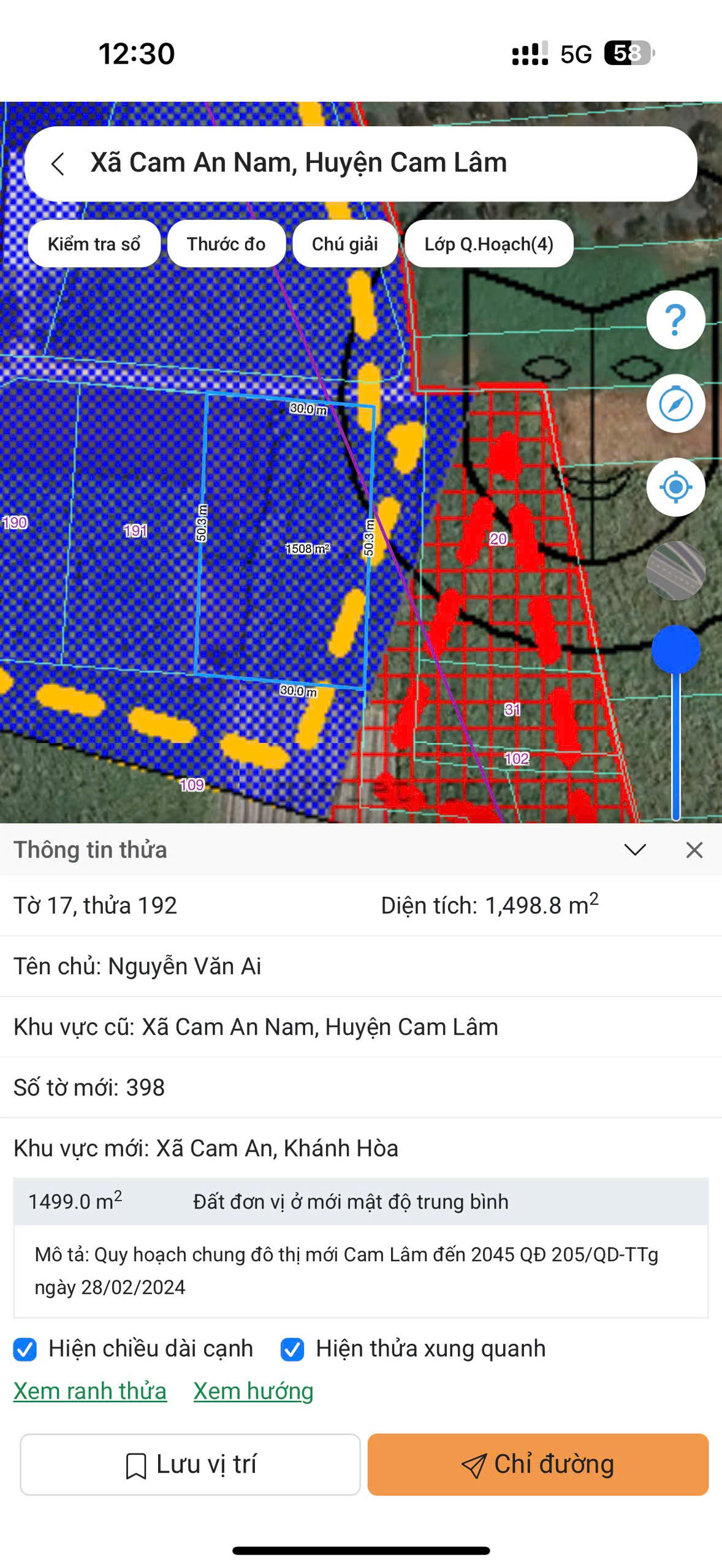Open the Xem hướng link
722x1568 pixels.
(x=253, y=1391)
